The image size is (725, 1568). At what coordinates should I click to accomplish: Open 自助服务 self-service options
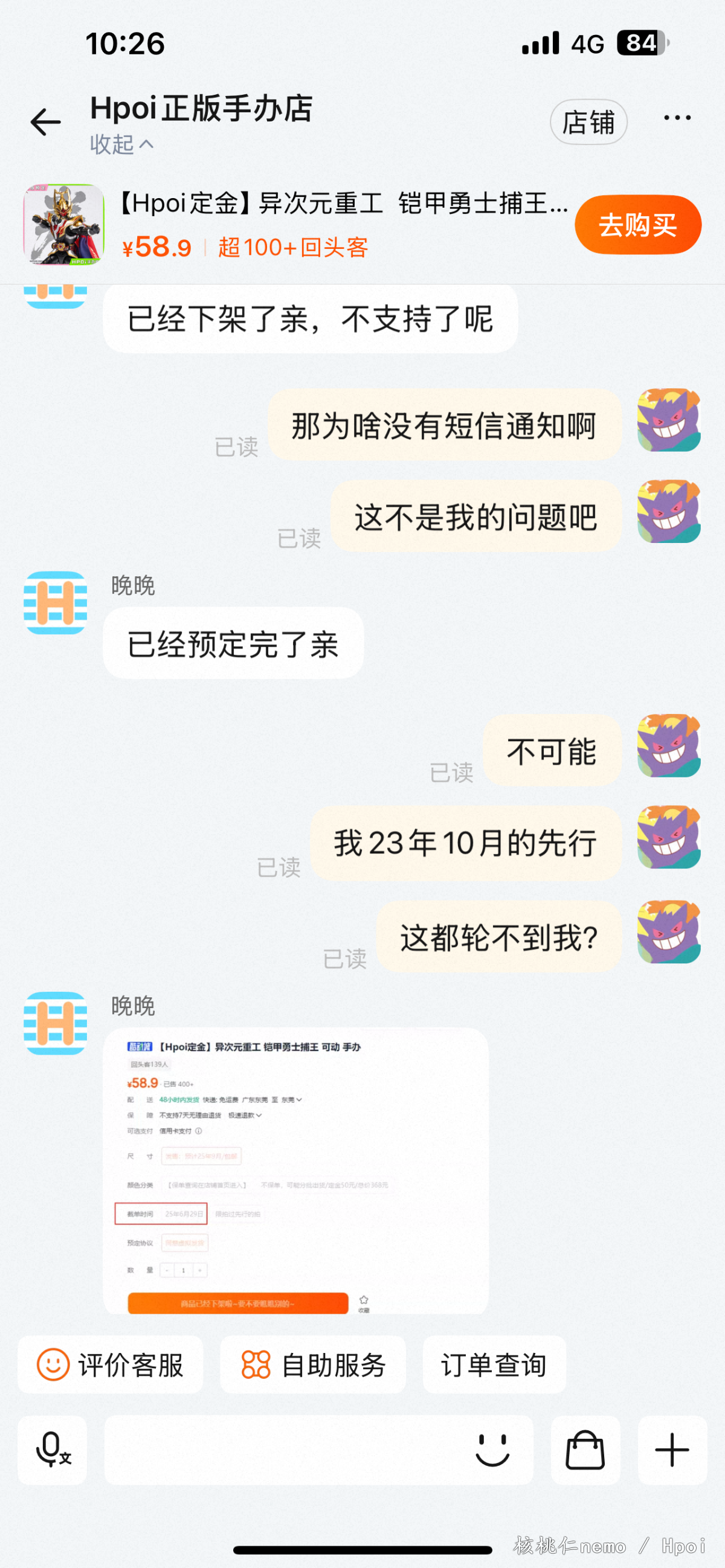click(x=313, y=1364)
